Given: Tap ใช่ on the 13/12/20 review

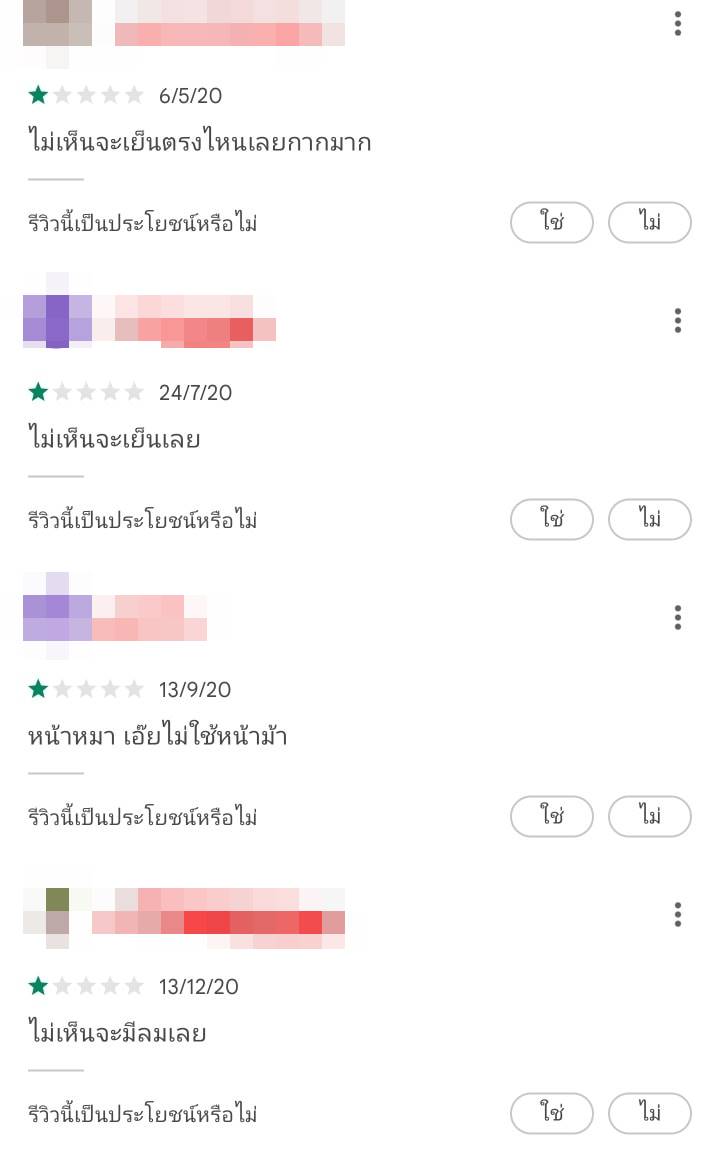Looking at the screenshot, I should pyautogui.click(x=551, y=1113).
